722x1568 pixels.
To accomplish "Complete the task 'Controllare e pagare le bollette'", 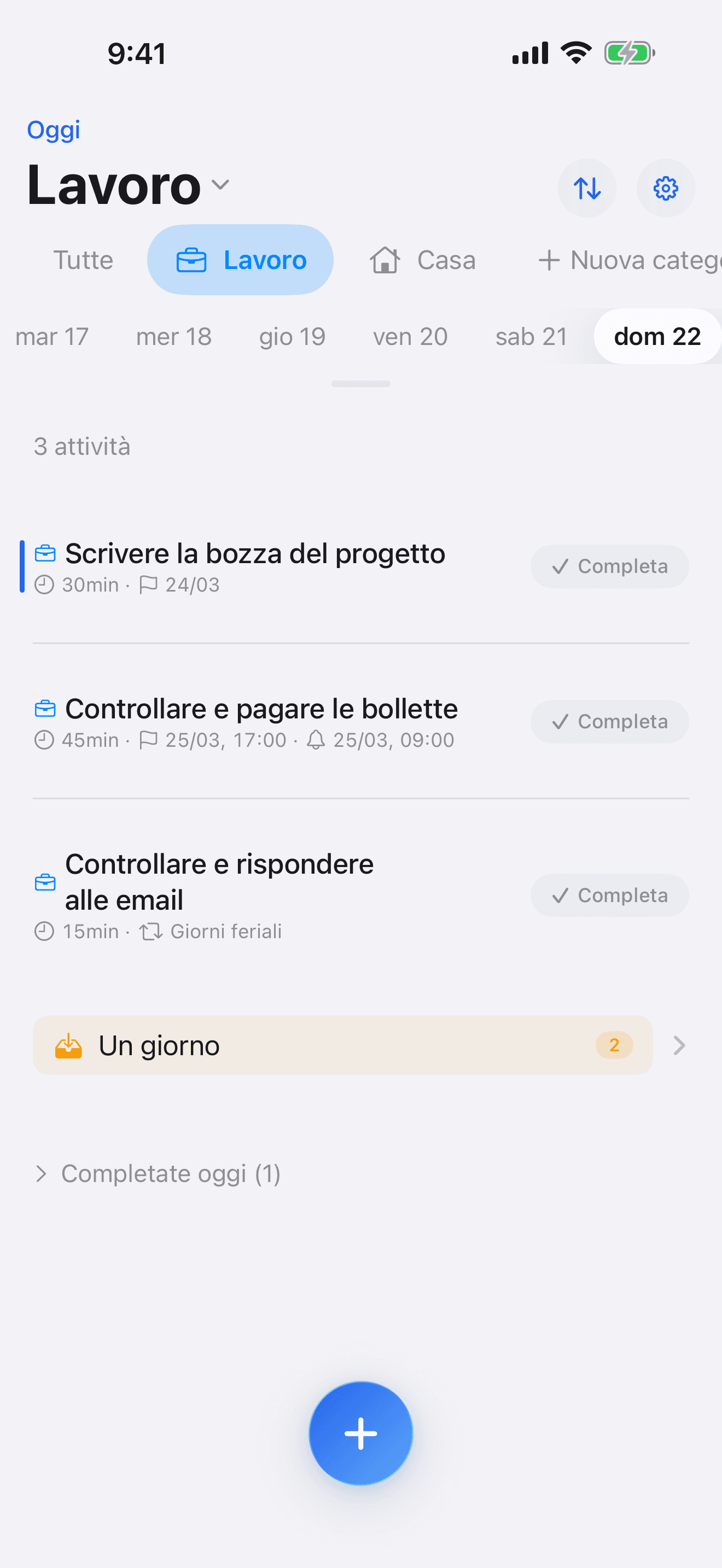I will [609, 721].
